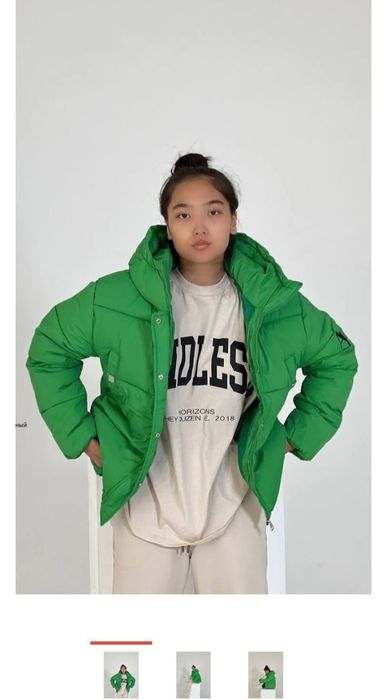Select the standing side-view thumbnail
387x700 pixels.
click(193, 675)
